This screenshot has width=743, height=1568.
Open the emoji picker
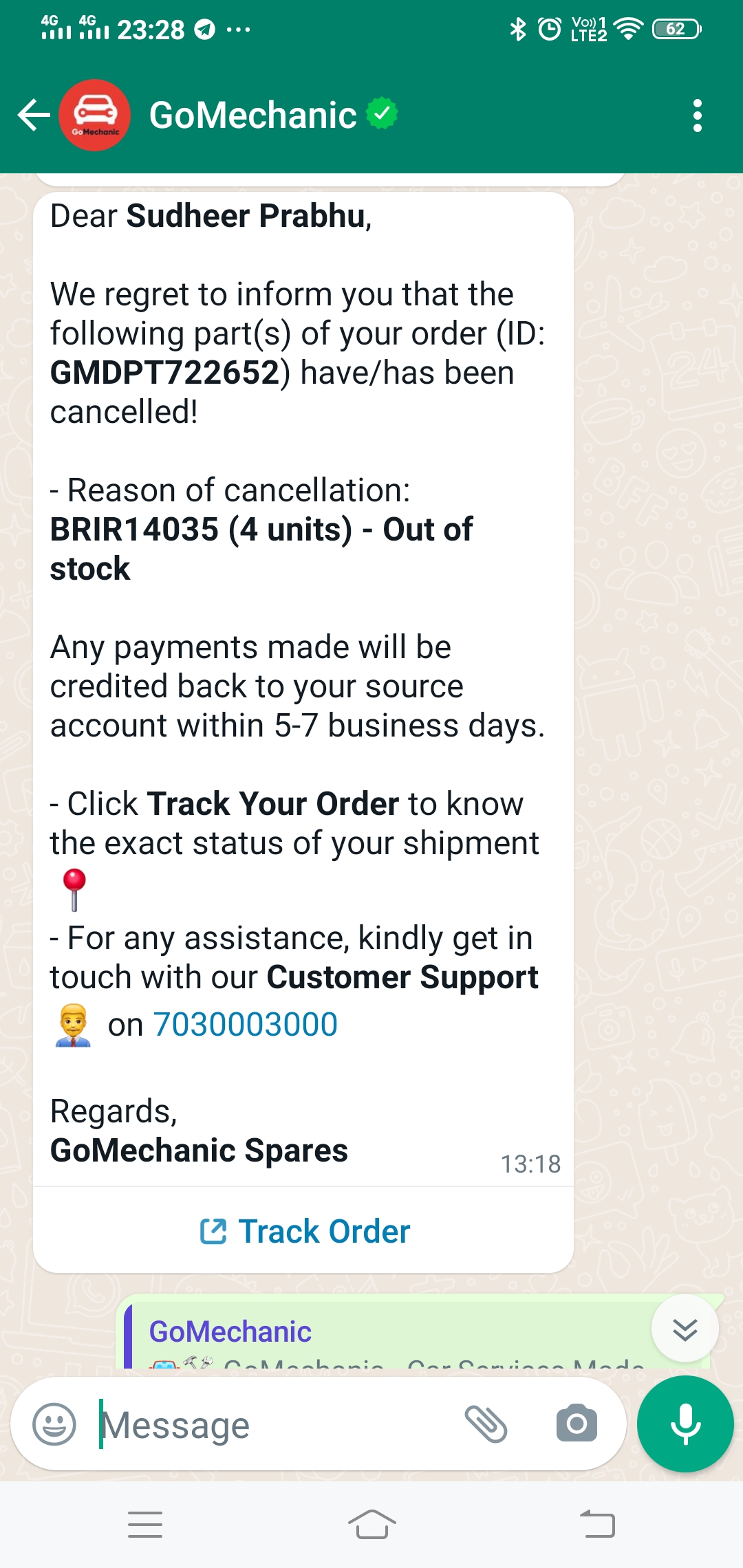coord(54,1424)
